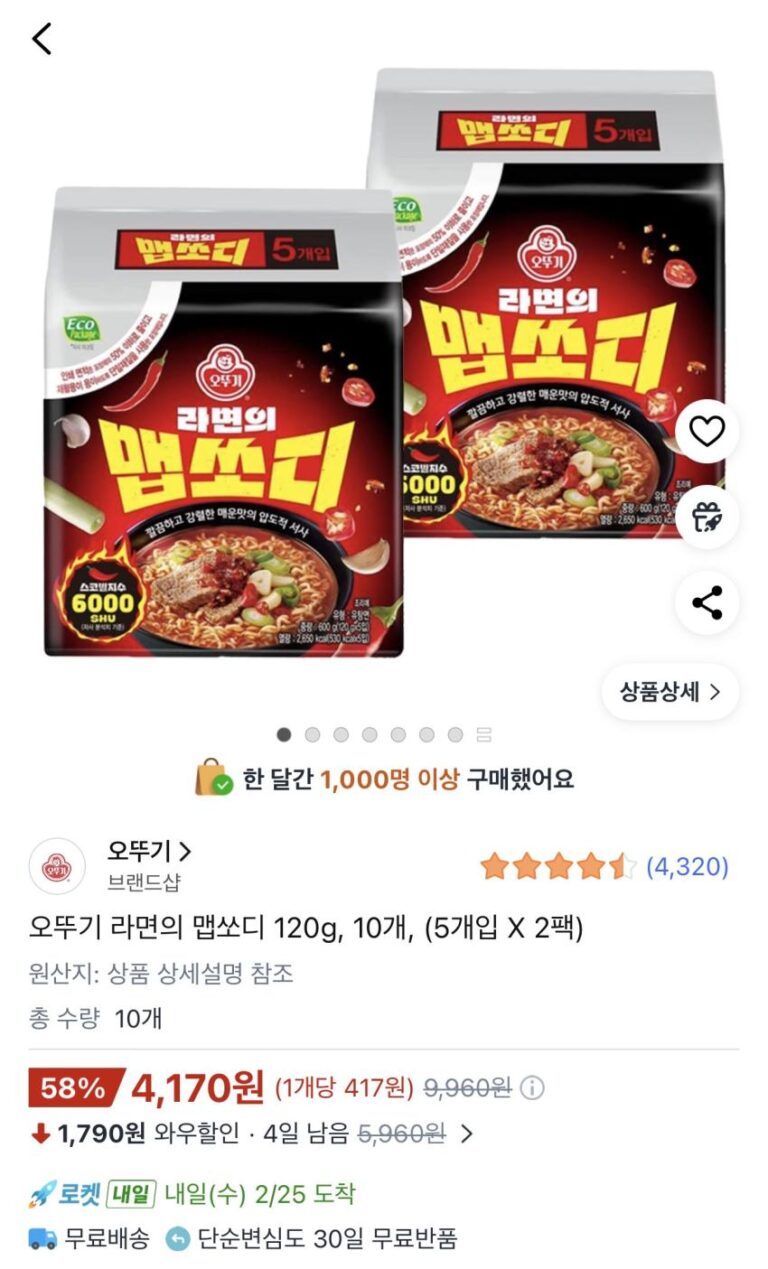Share this product
Screen dimensions: 768x1269
coord(707,603)
